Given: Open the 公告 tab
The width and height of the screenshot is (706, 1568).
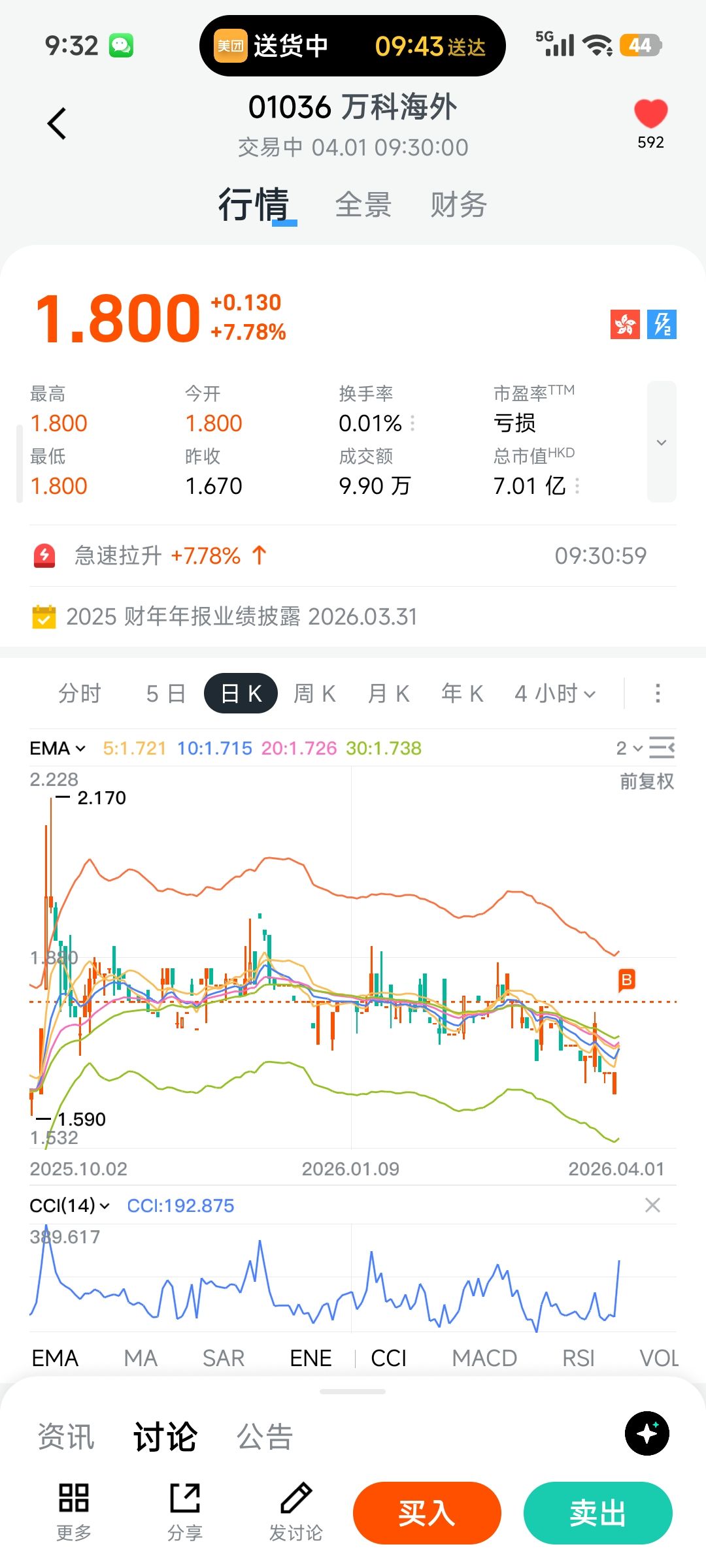Looking at the screenshot, I should pyautogui.click(x=264, y=1437).
